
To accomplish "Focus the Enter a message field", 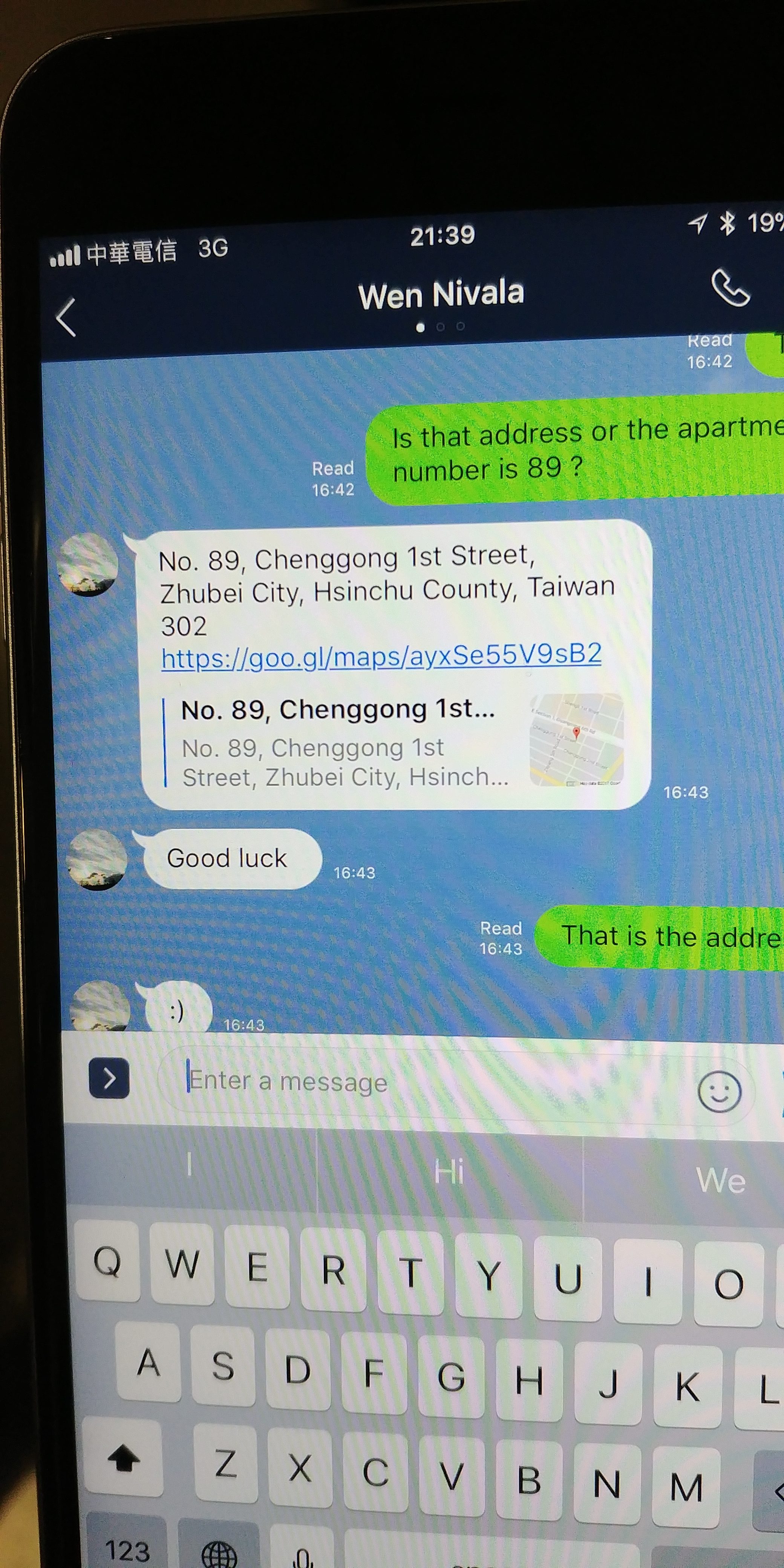I will (426, 1082).
